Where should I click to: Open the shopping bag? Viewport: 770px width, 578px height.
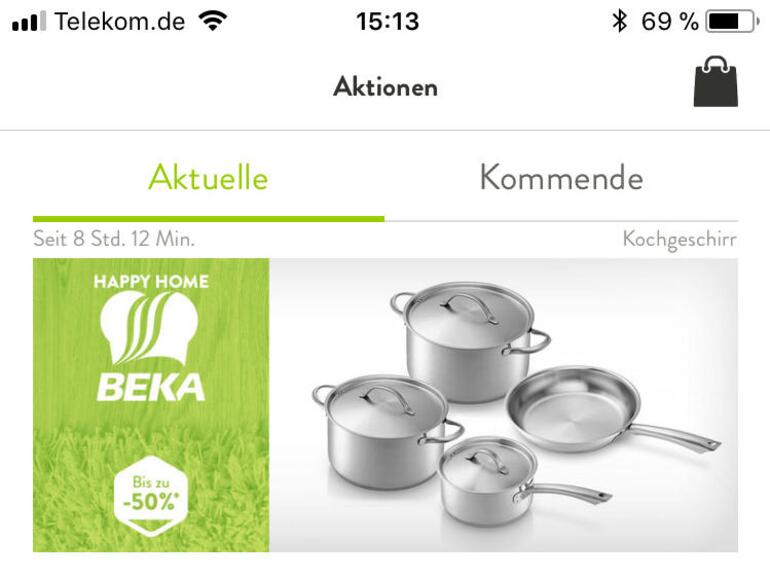715,82
